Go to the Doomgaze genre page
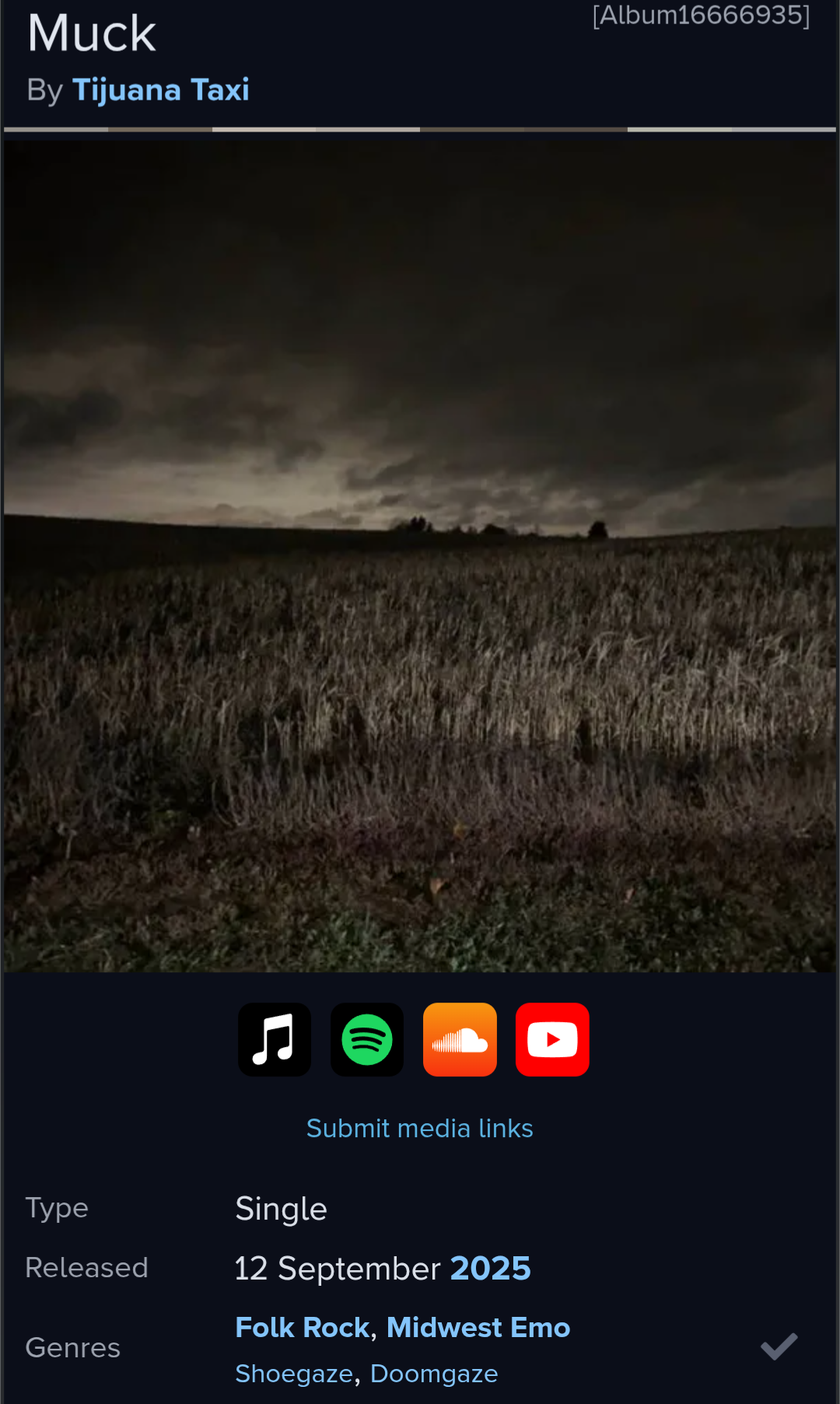The width and height of the screenshot is (840, 1404). click(x=434, y=1374)
